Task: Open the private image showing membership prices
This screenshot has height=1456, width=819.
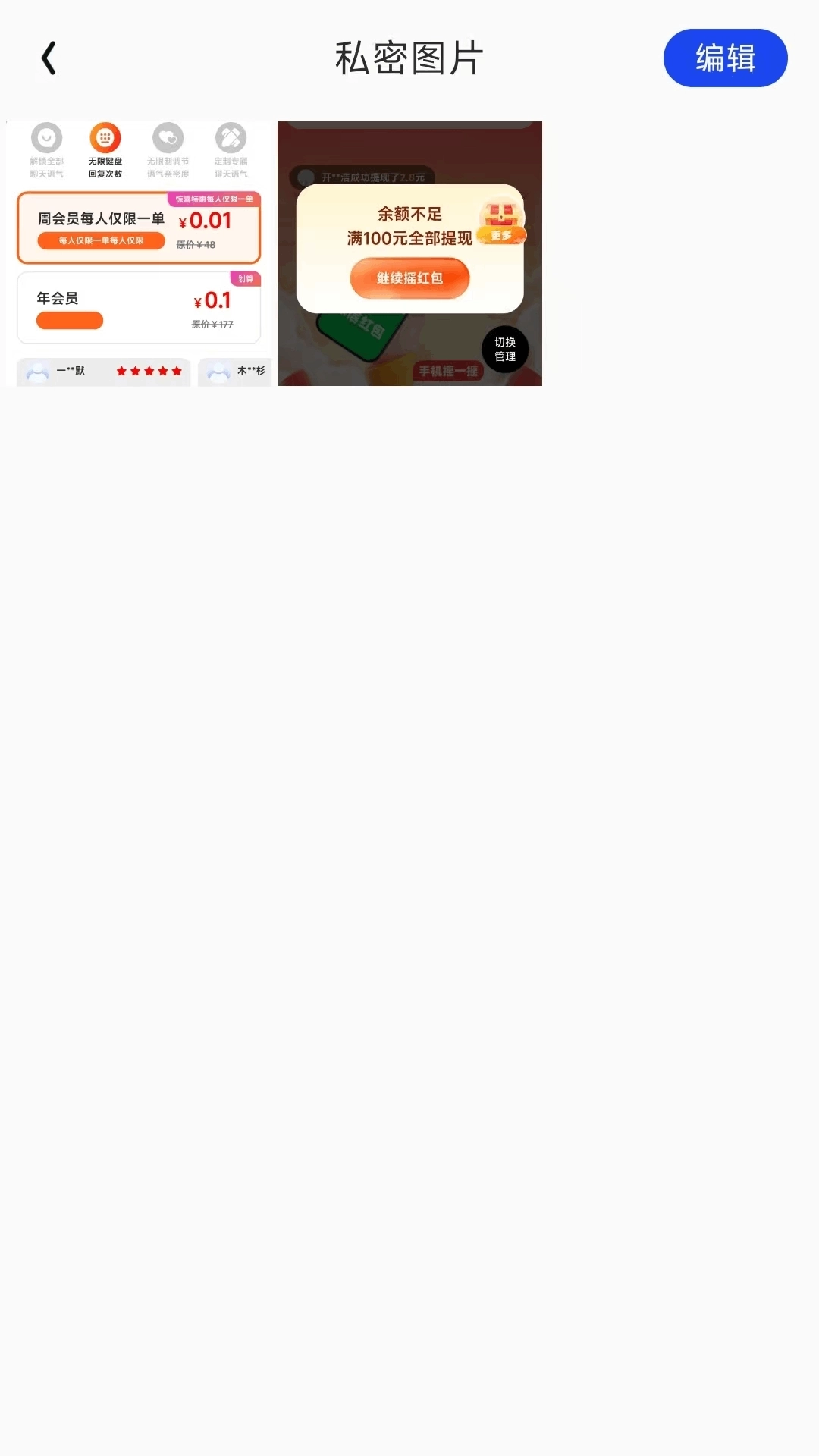Action: [139, 253]
